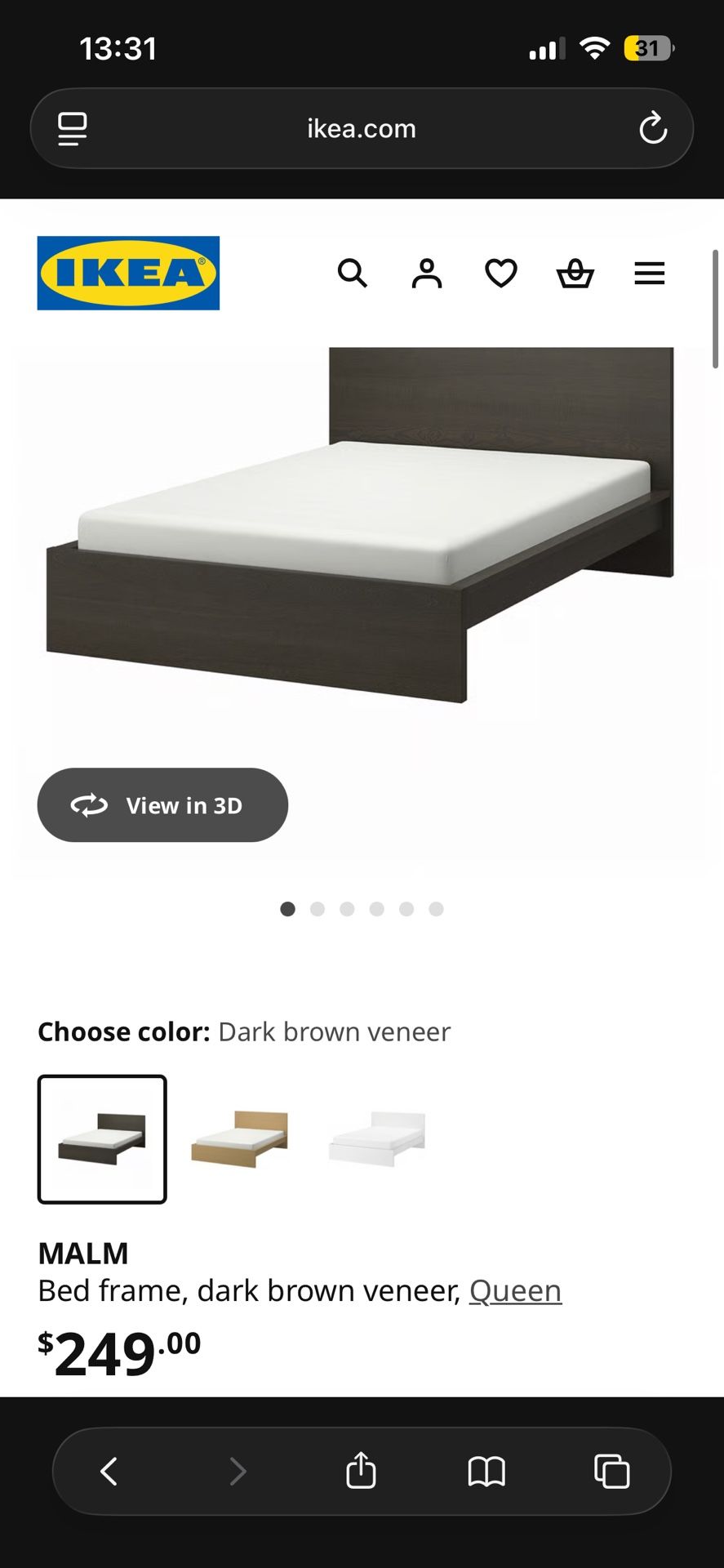Tap the Safari forward navigation arrow
The width and height of the screenshot is (724, 1568).
tap(237, 1472)
